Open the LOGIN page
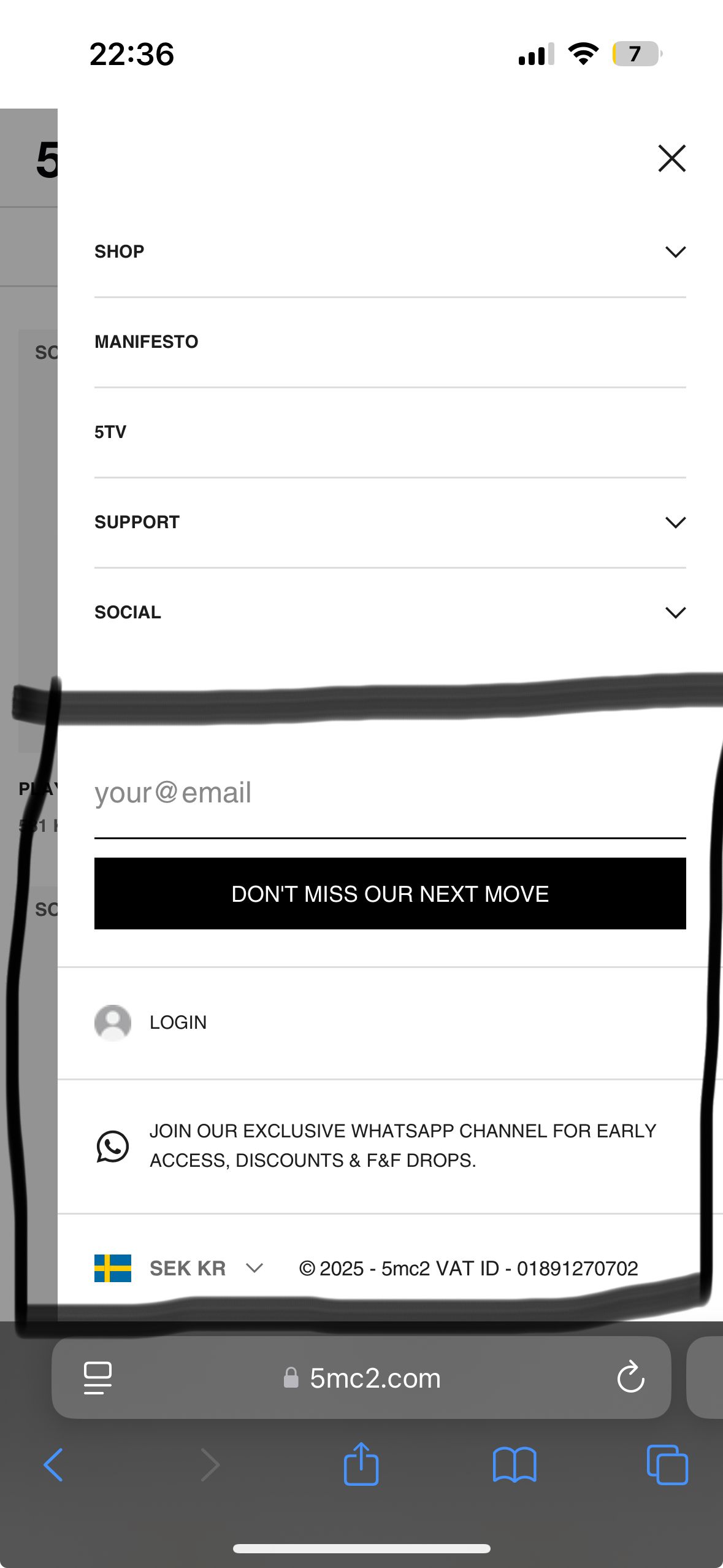Image resolution: width=723 pixels, height=1568 pixels. [178, 1022]
